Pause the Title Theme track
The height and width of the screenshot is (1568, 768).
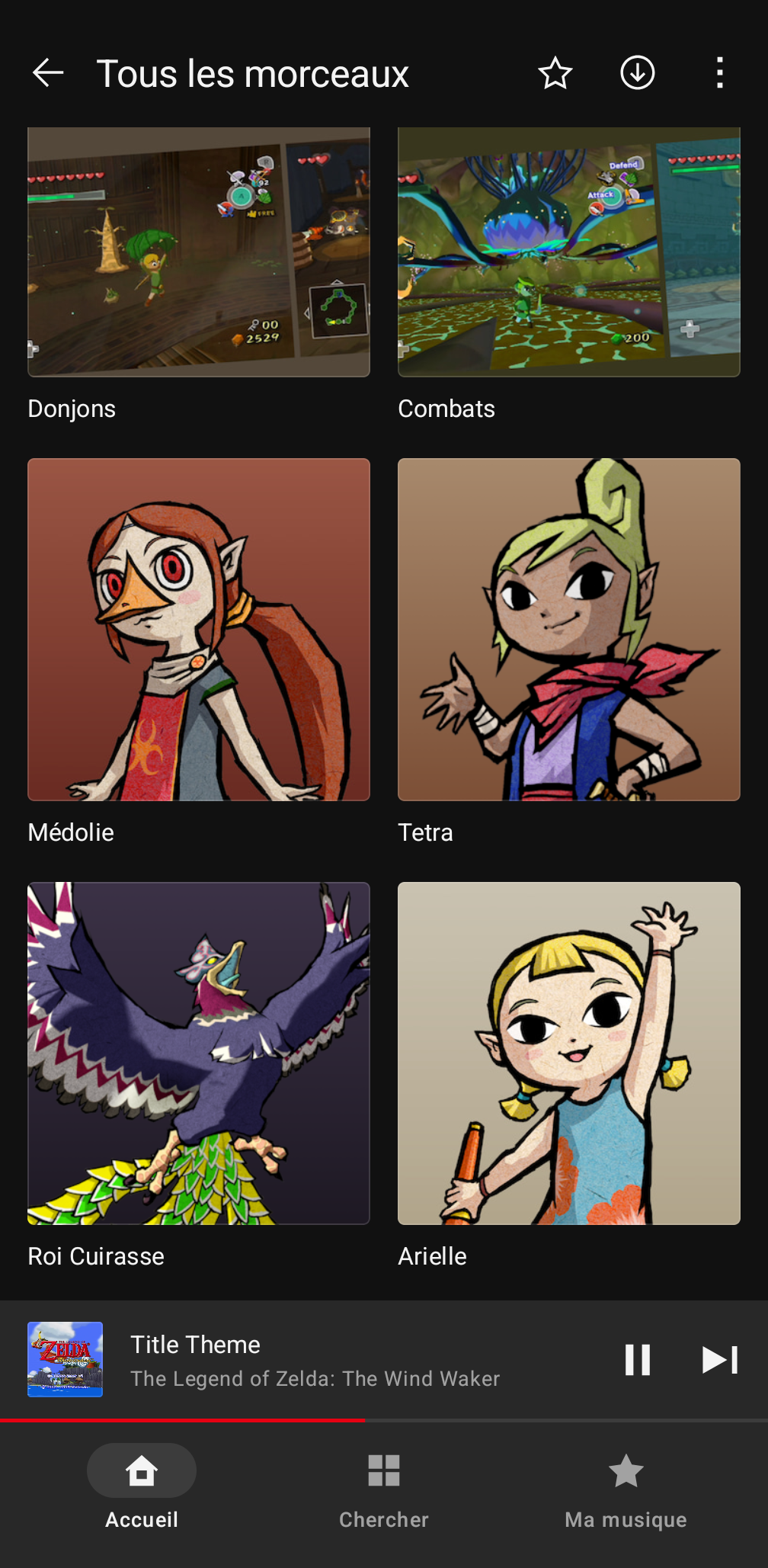(x=638, y=1359)
